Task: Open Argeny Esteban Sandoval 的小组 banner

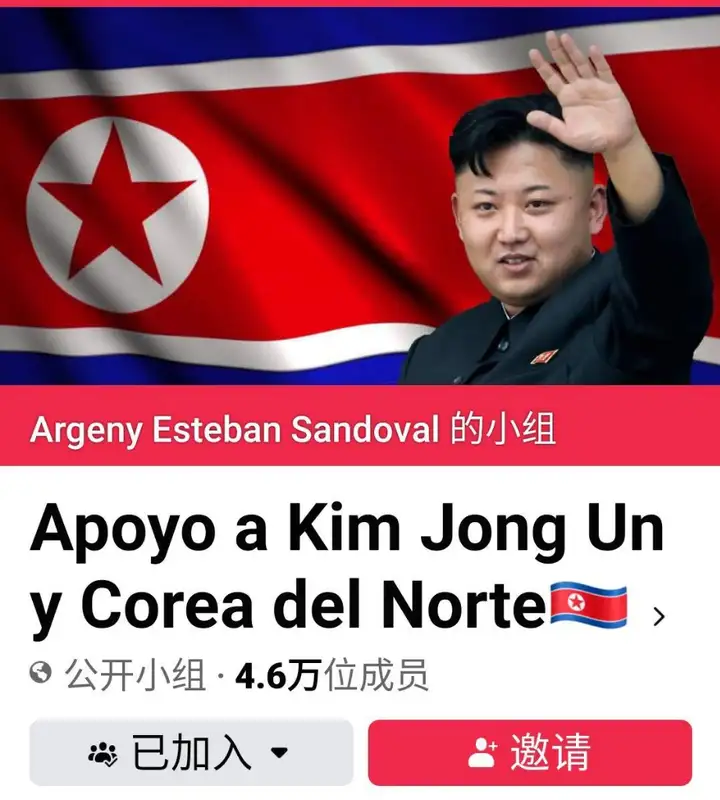Action: 293,430
